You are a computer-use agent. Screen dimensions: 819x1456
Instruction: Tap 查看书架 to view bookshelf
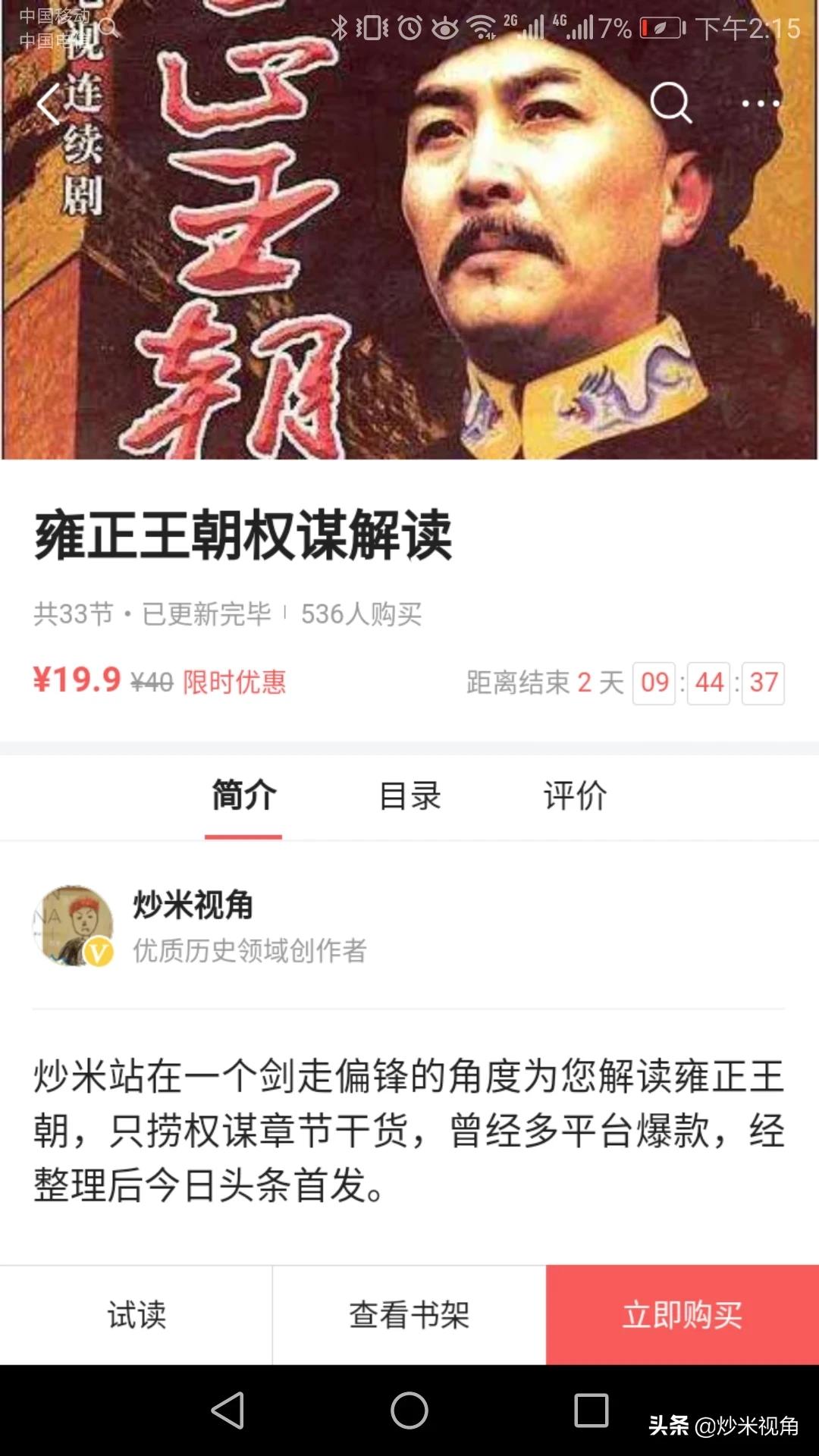[409, 1315]
